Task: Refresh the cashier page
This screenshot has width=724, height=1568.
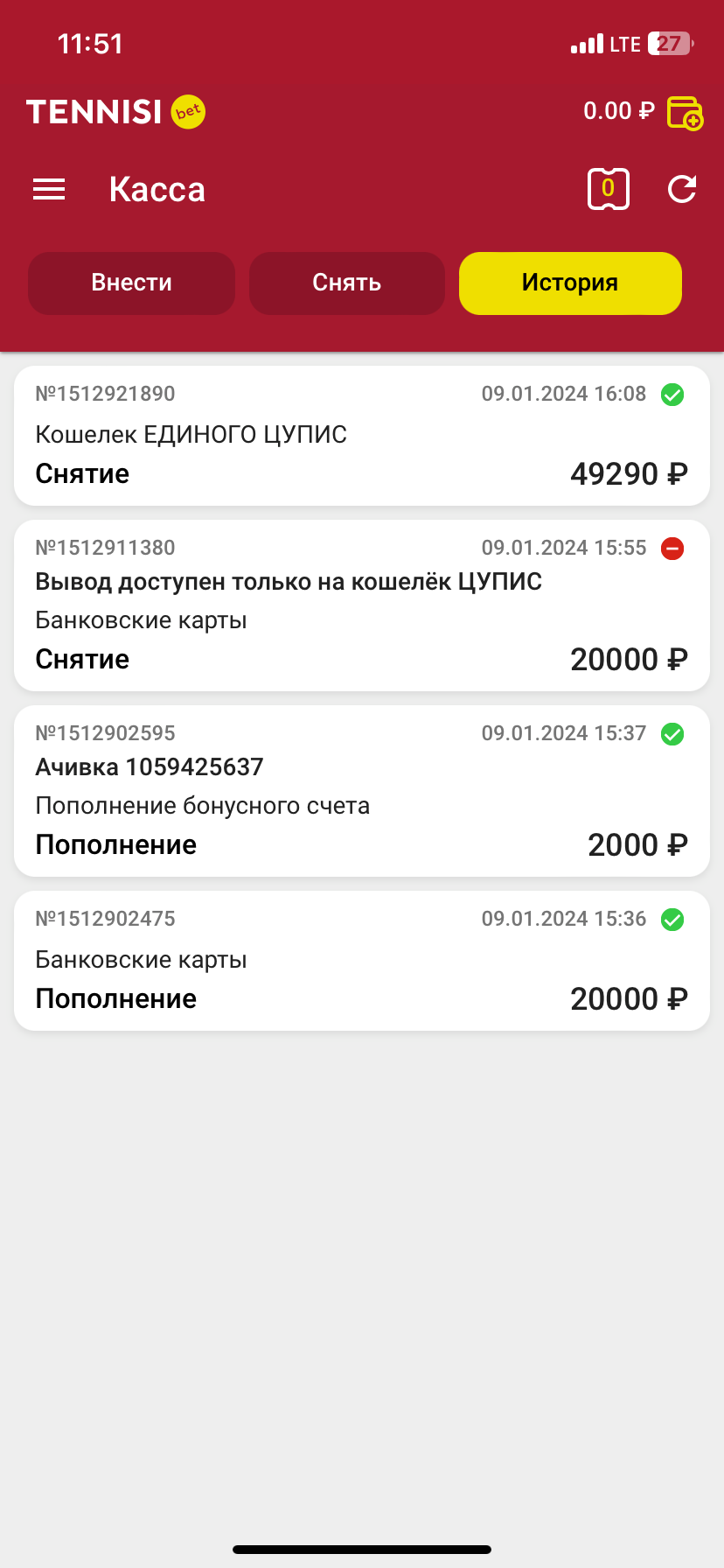Action: 682,189
